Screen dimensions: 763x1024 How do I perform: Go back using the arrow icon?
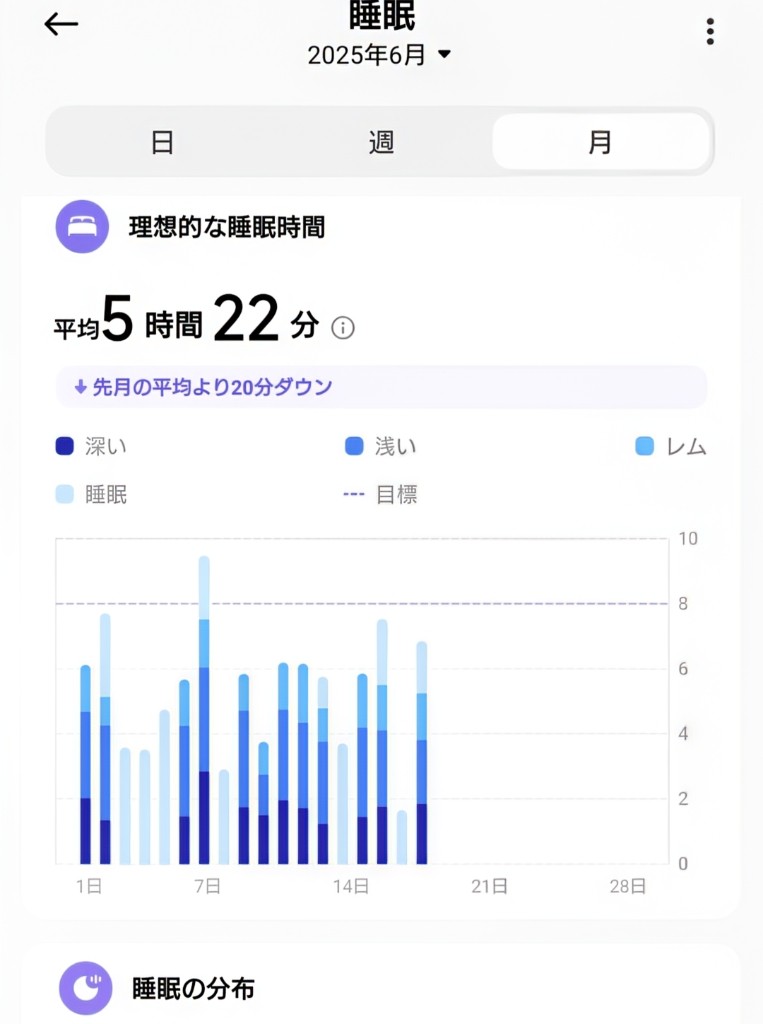click(61, 25)
